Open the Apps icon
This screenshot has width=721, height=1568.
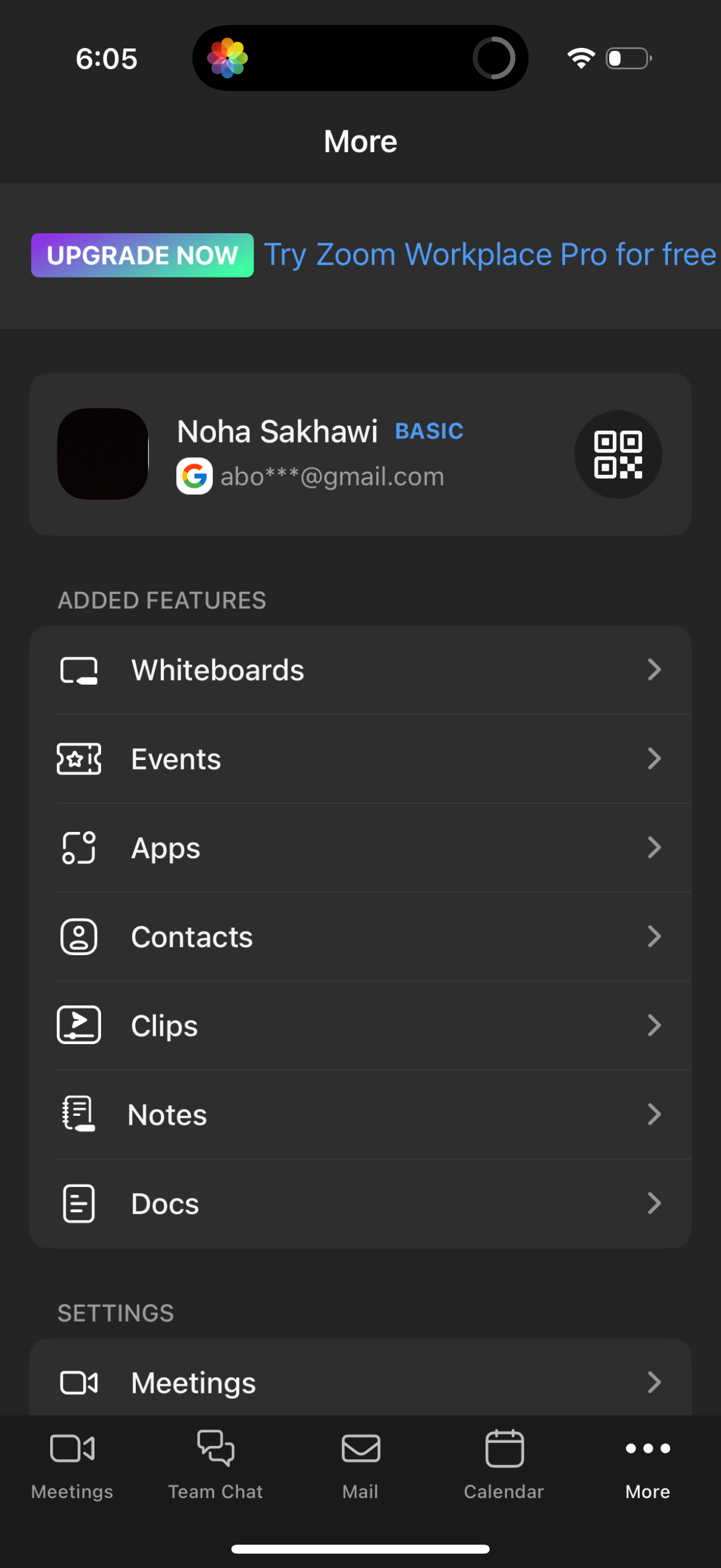tap(78, 847)
